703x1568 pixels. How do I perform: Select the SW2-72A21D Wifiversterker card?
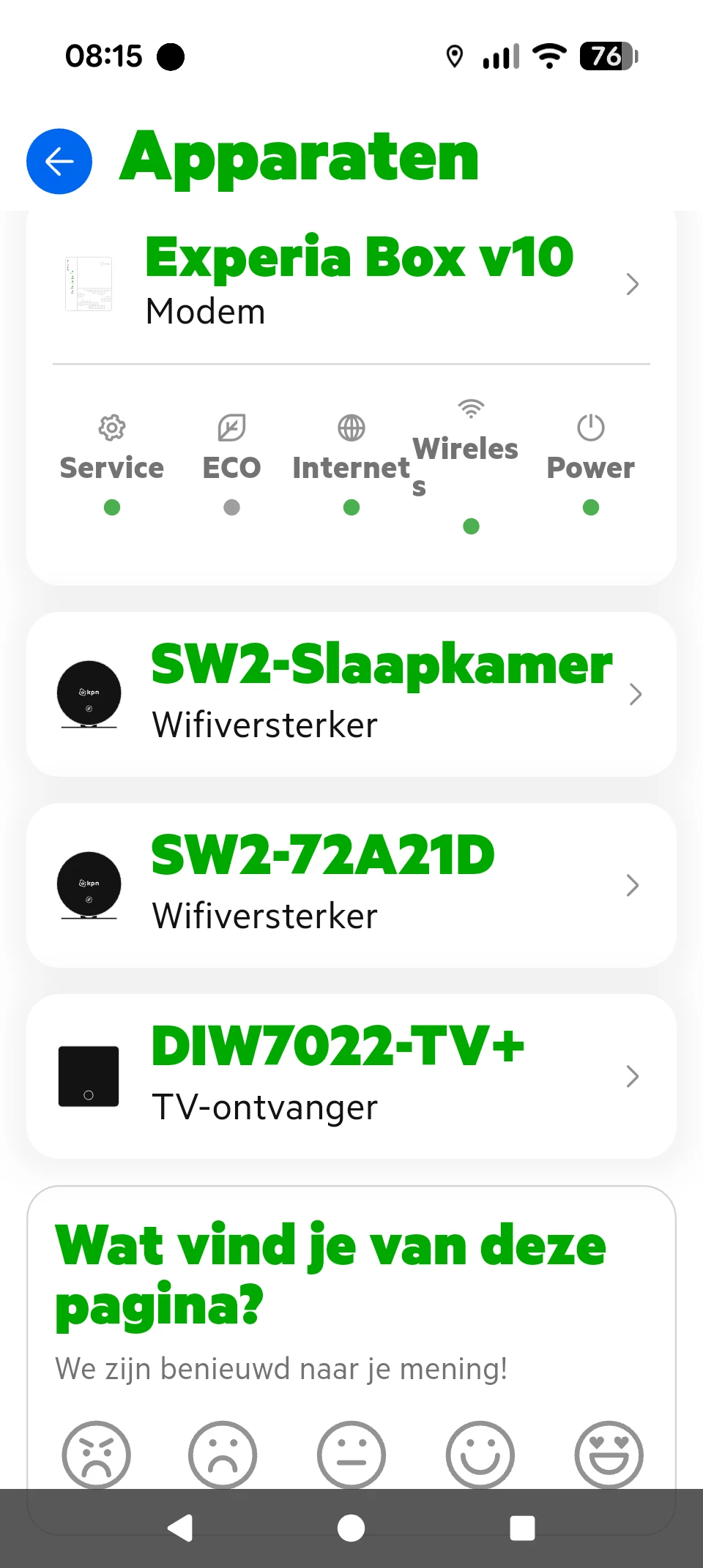351,885
